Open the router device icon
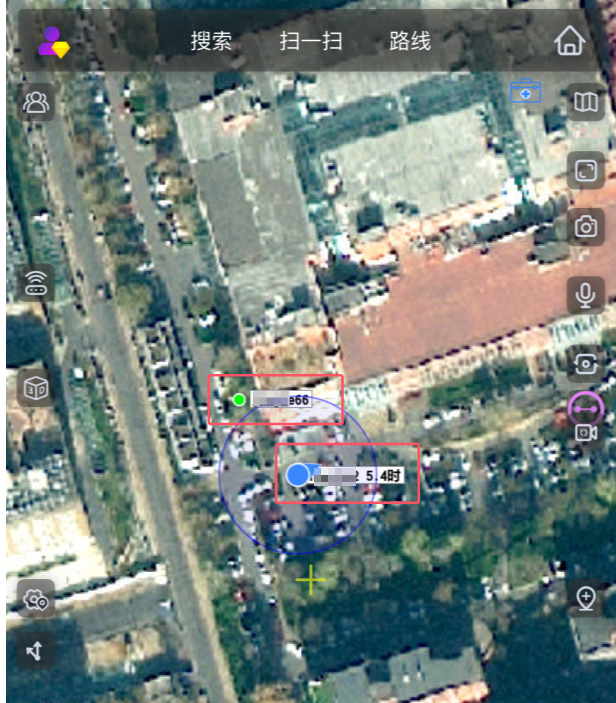Image resolution: width=616 pixels, height=703 pixels. [x=36, y=283]
